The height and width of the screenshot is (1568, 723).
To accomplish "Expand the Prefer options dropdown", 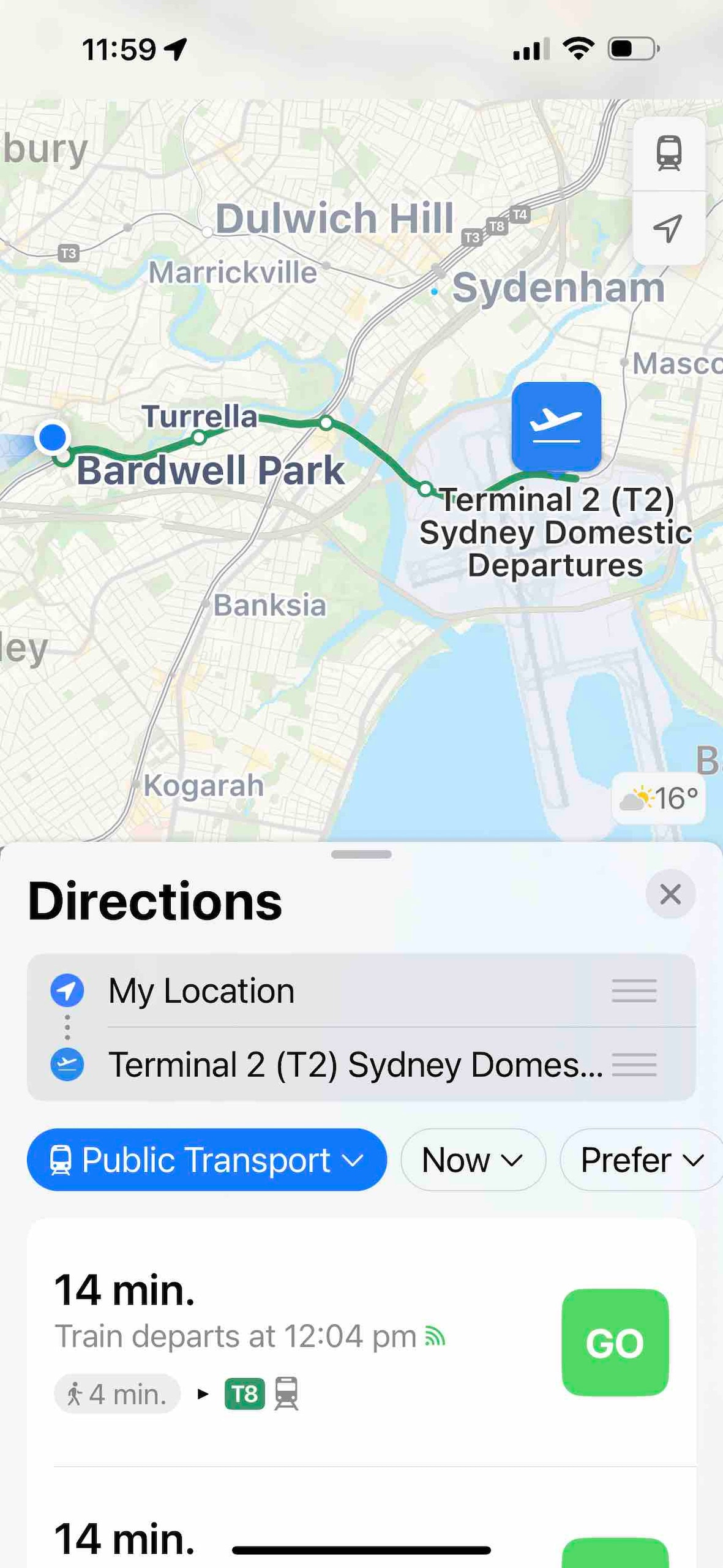I will [x=642, y=1160].
